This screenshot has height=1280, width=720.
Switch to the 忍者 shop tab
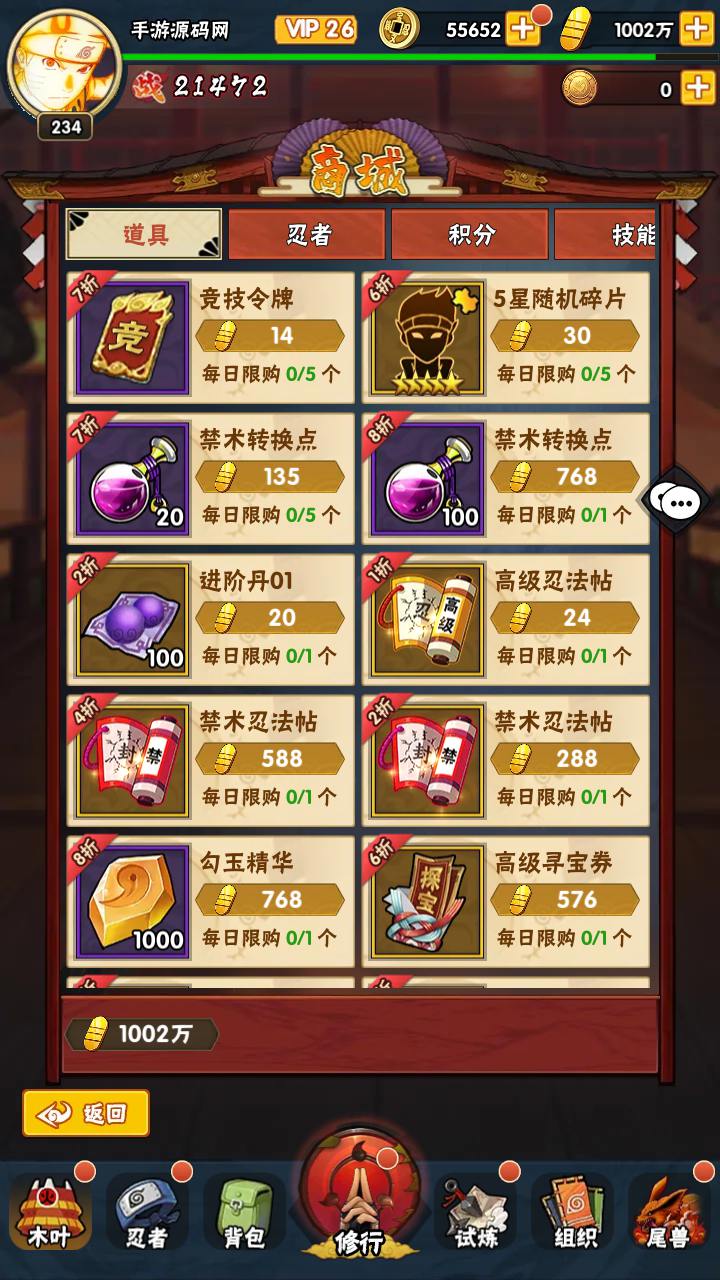(307, 234)
